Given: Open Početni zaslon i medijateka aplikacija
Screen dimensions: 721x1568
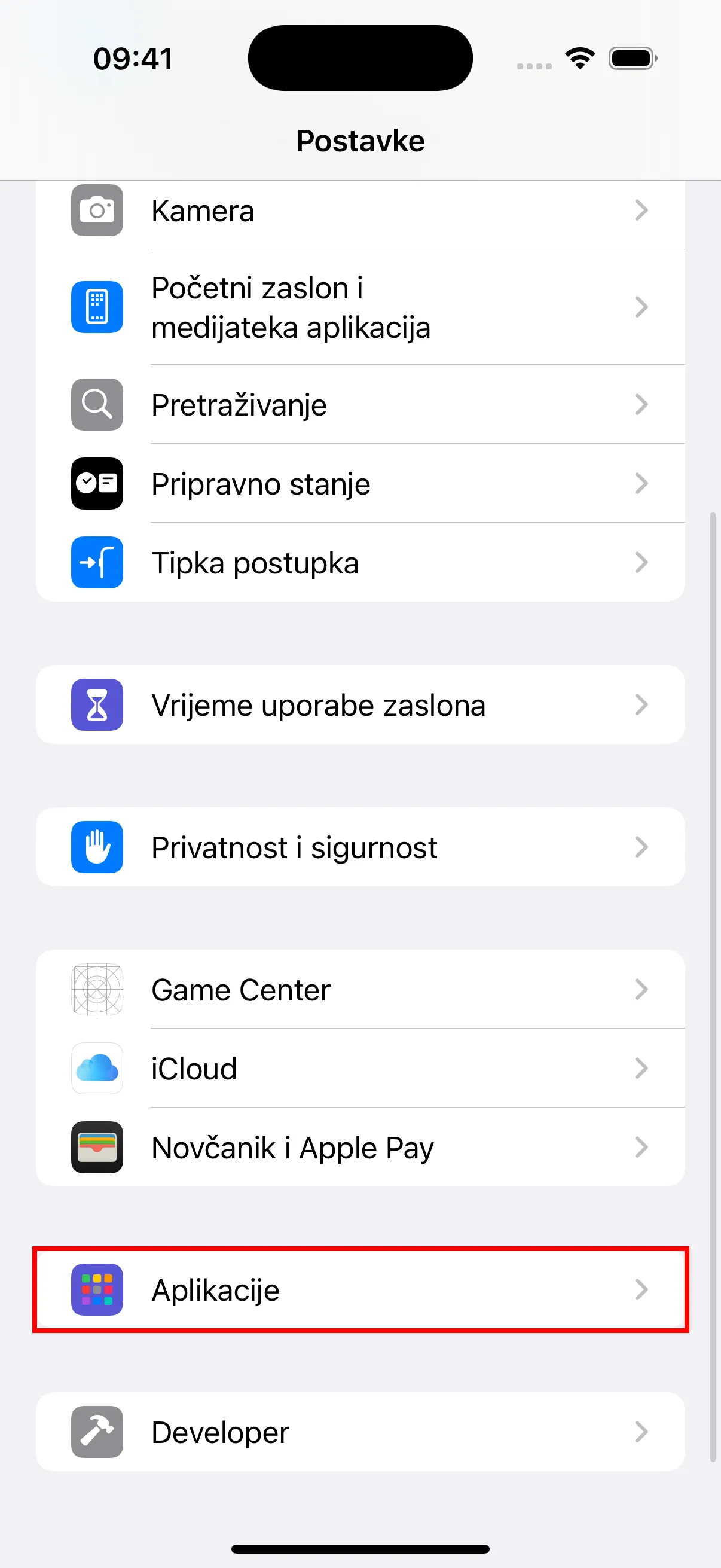Looking at the screenshot, I should click(359, 307).
